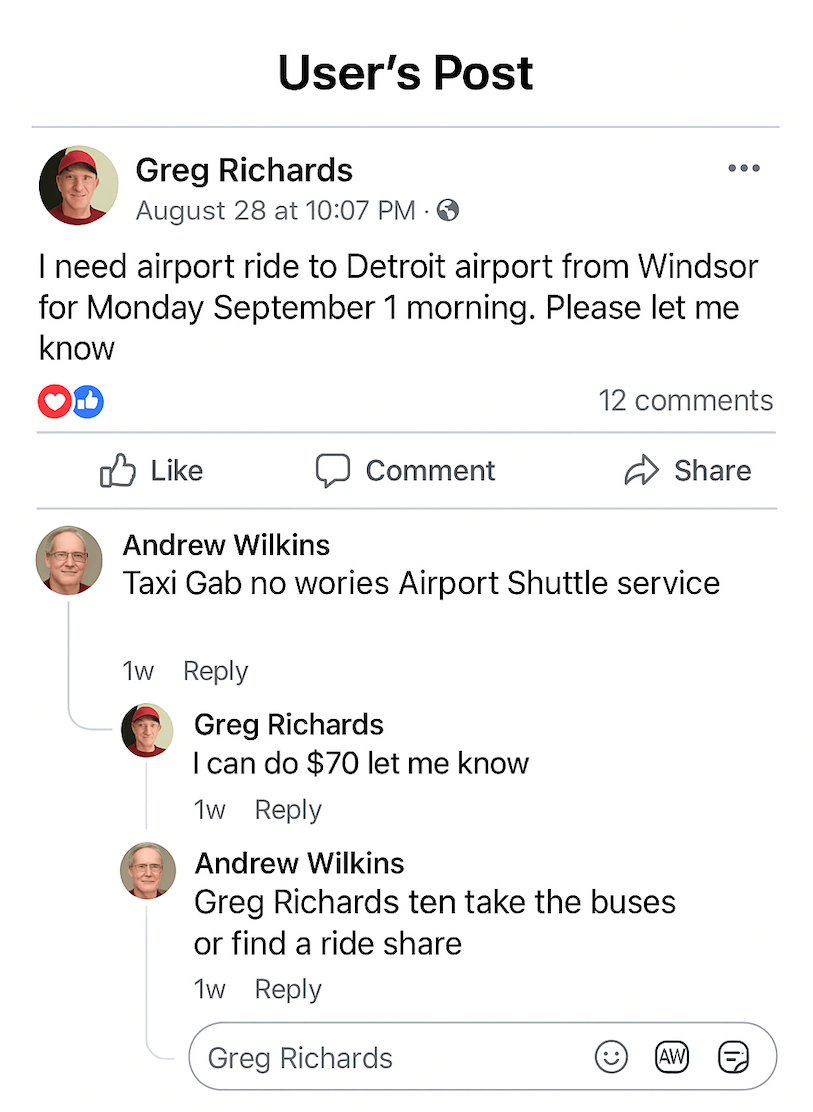Open Greg Richards' profile from post header

point(244,170)
